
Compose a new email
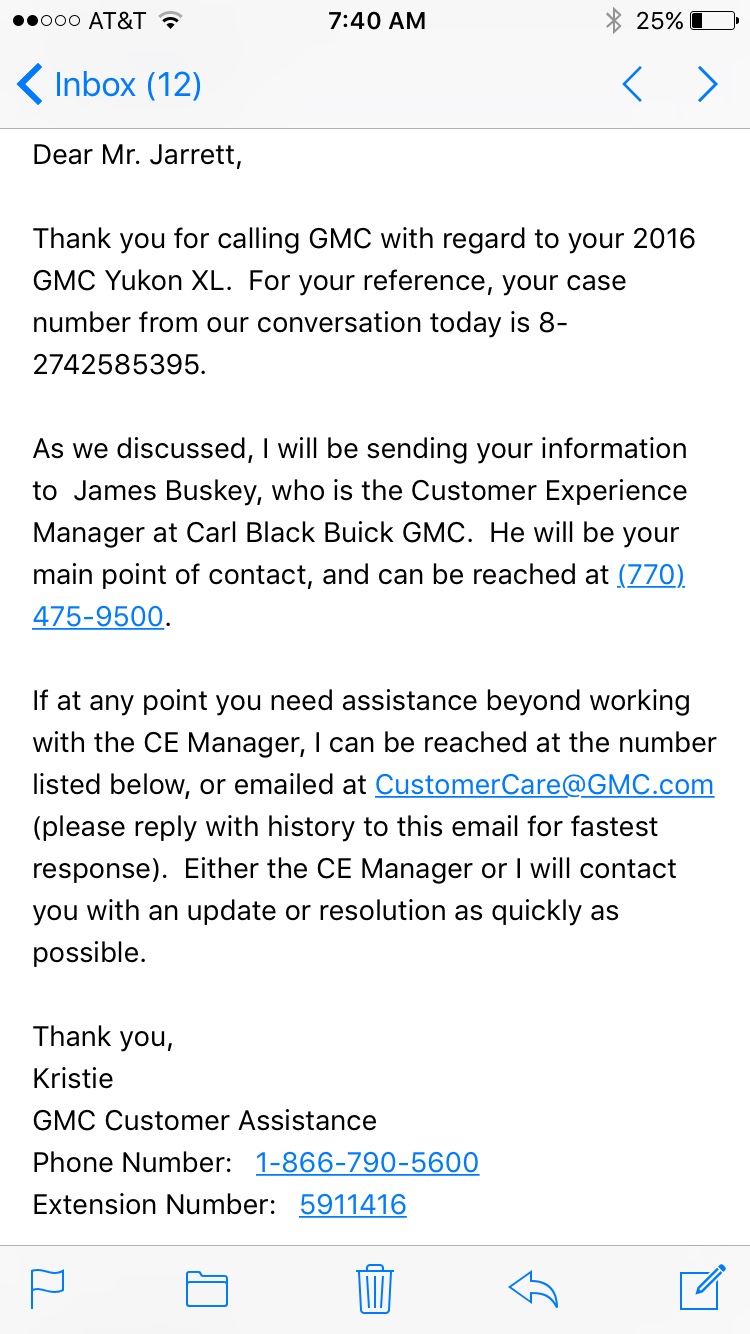(702, 1287)
